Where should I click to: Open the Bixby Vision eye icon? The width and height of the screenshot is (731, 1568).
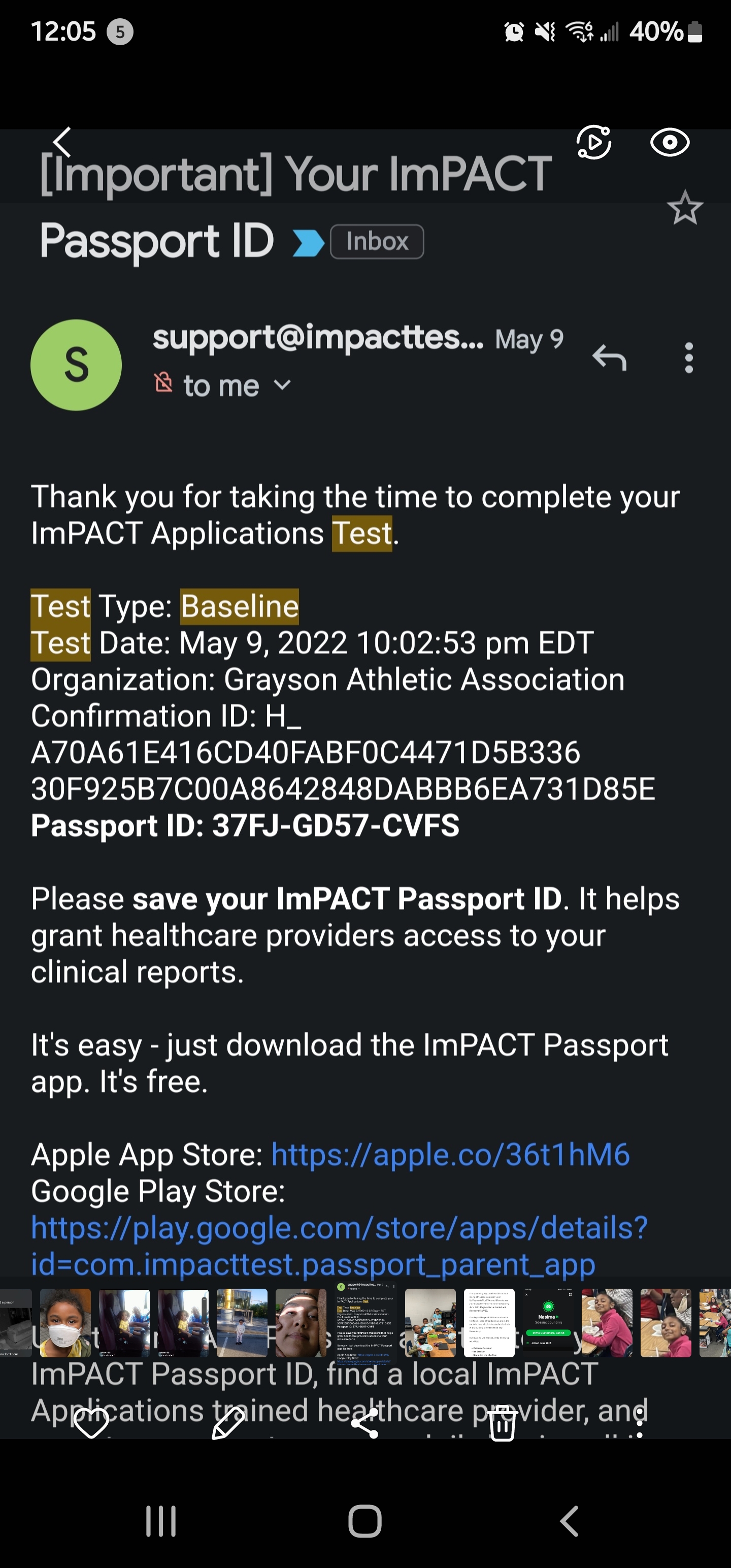[x=670, y=143]
